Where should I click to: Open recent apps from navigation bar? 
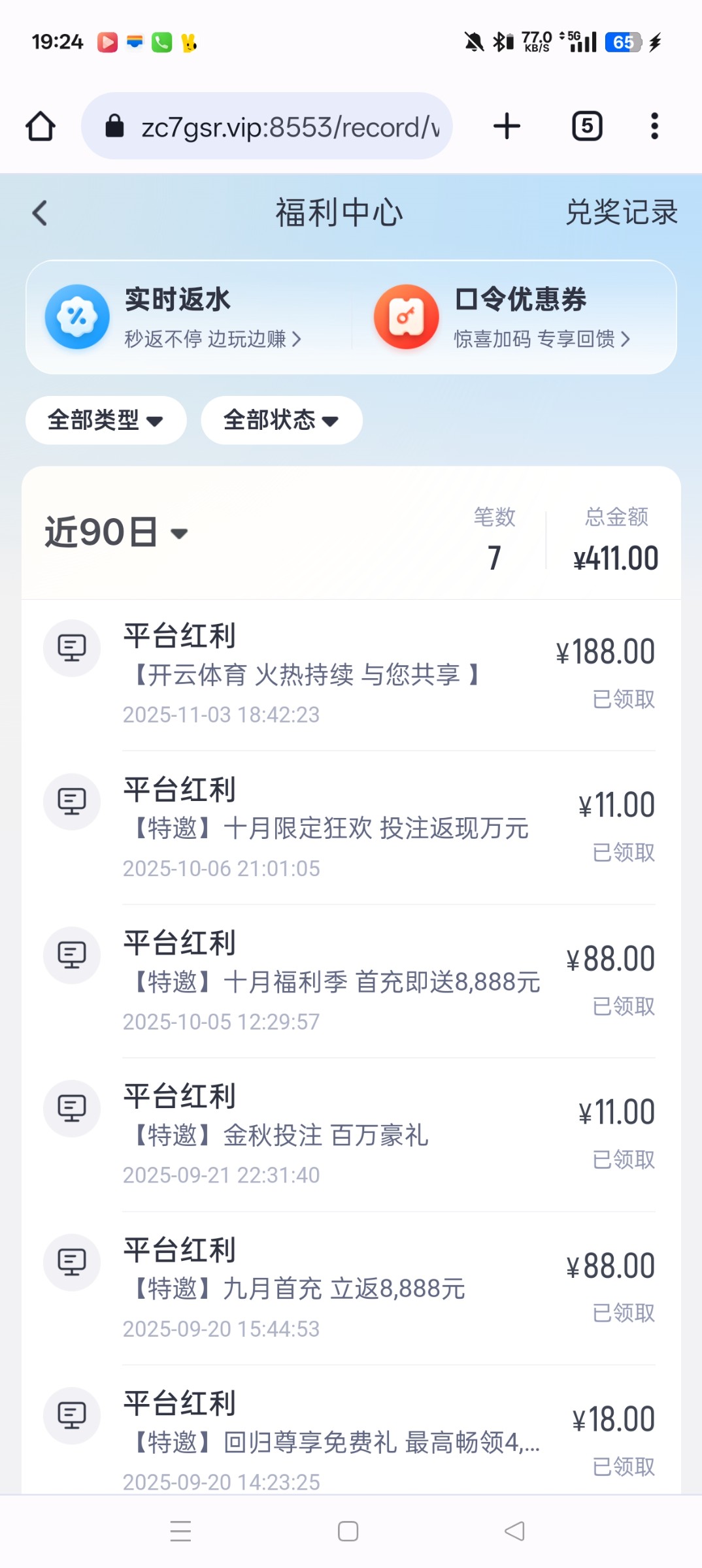180,1531
